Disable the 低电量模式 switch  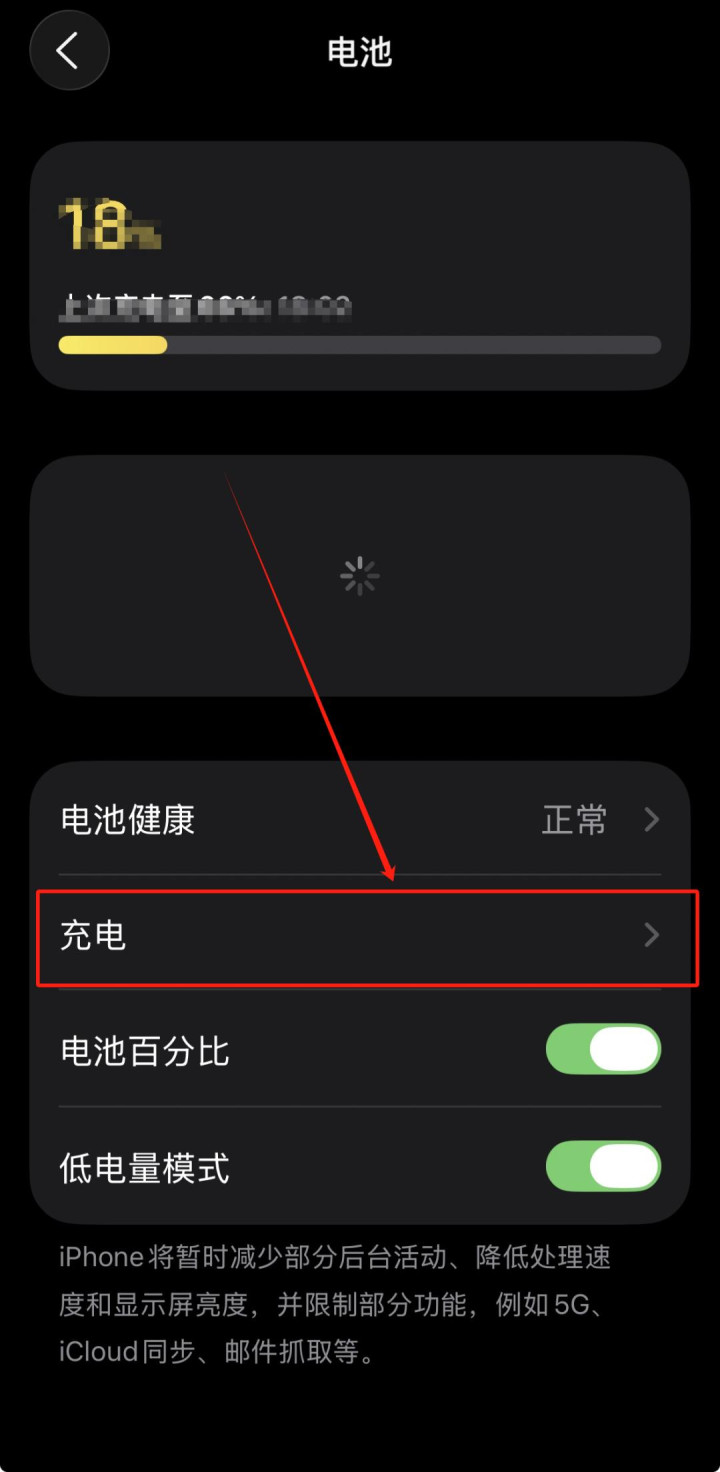(x=603, y=1166)
